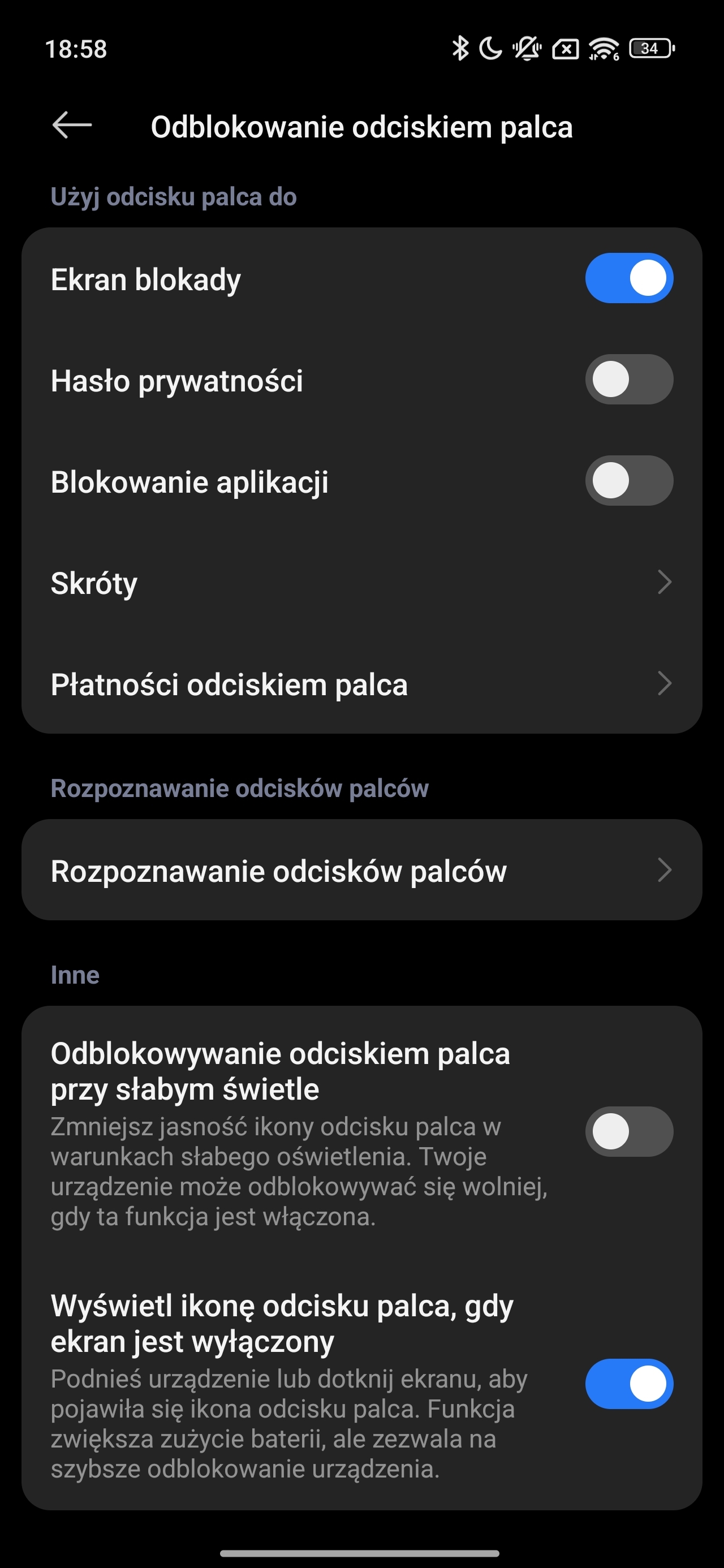The image size is (724, 1568).
Task: Turn off the Ekran blokady switch
Action: (x=628, y=278)
